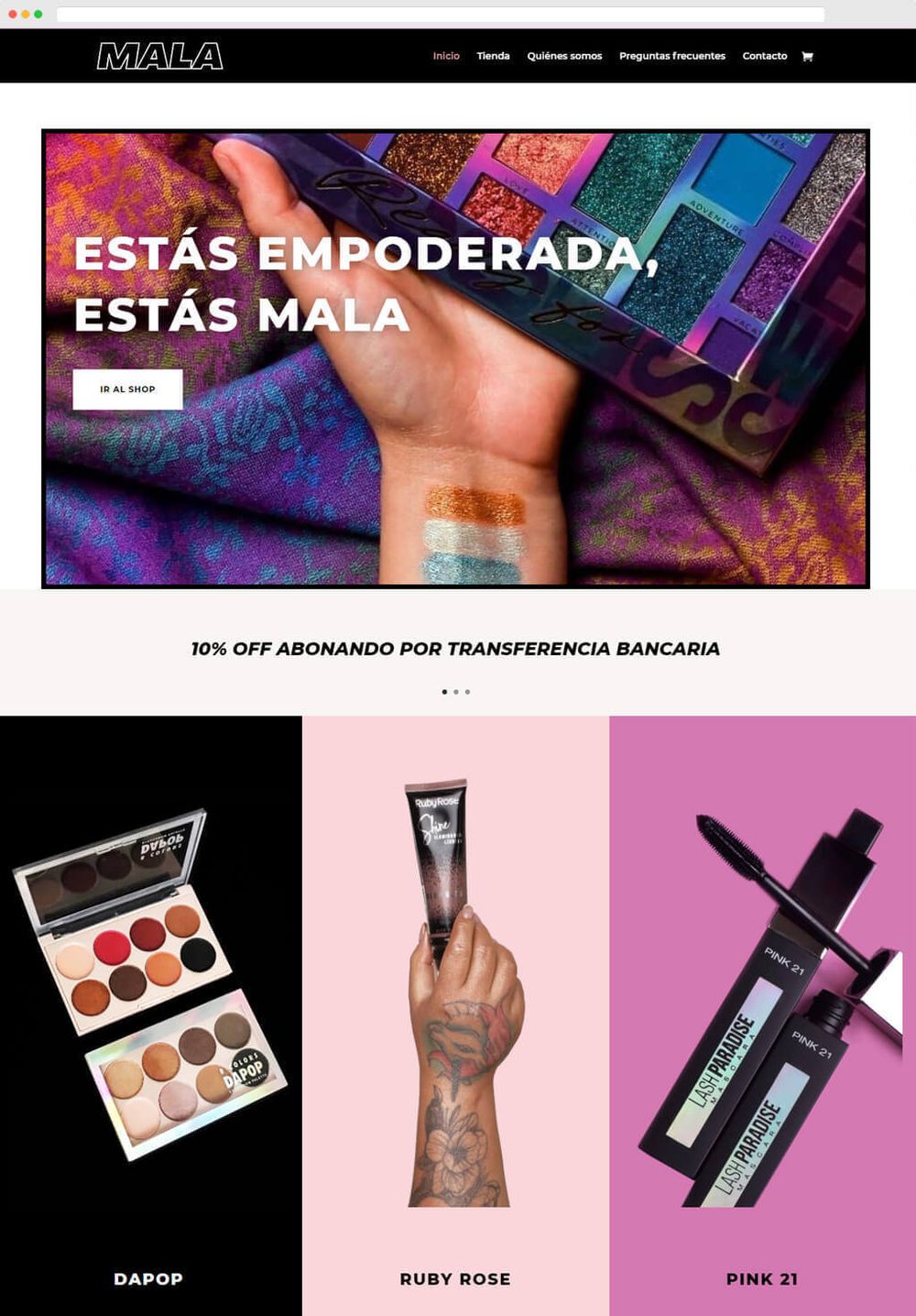Go to the Contacto page

tap(764, 56)
